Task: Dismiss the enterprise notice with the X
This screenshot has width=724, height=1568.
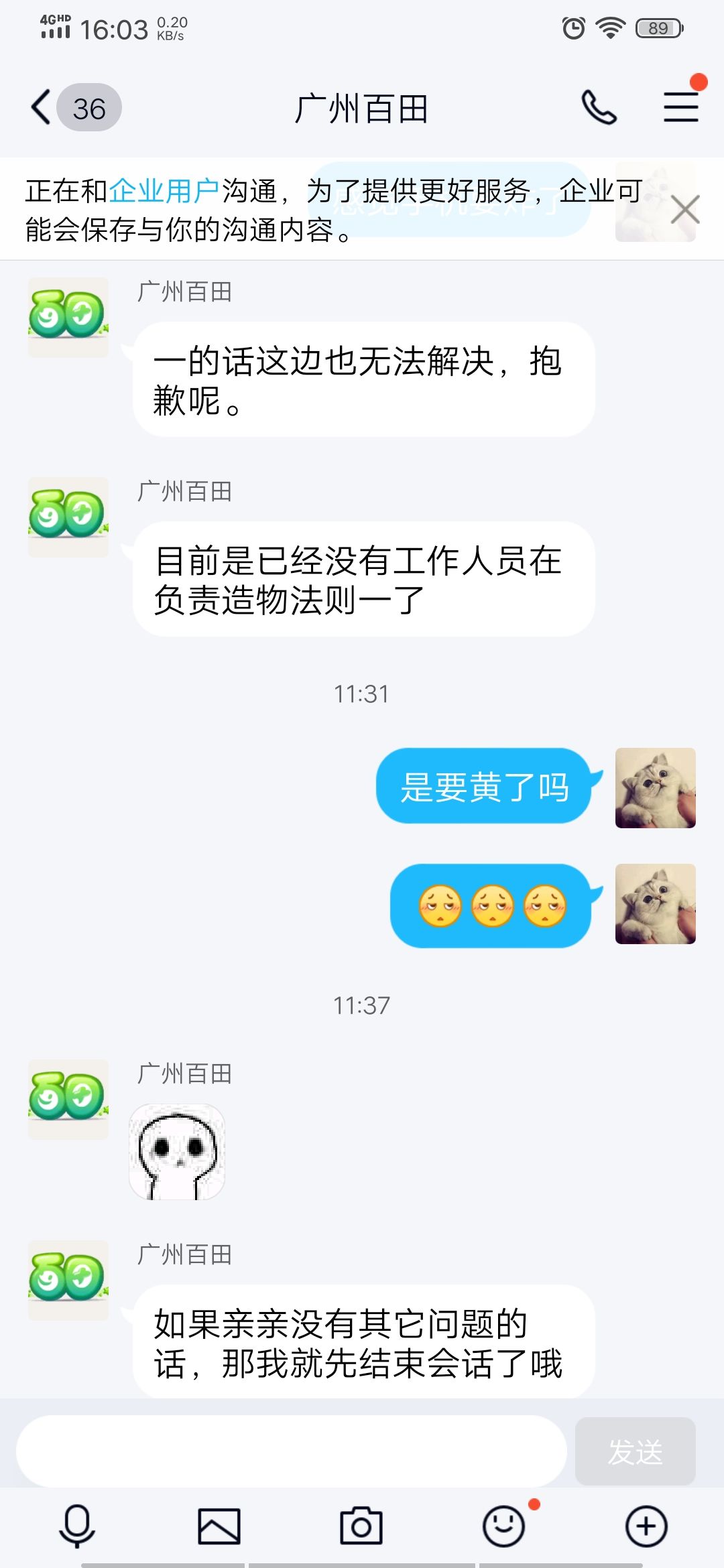Action: point(683,208)
